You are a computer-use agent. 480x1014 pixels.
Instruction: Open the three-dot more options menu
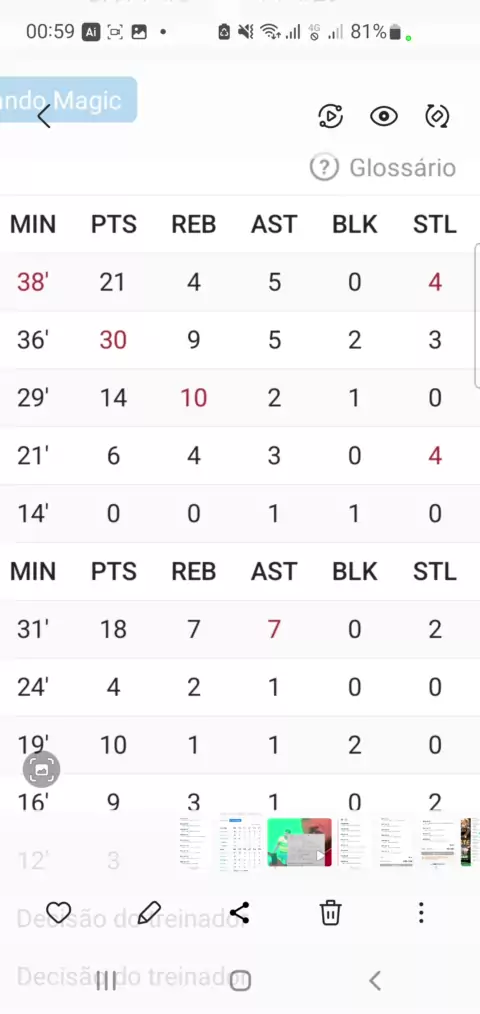point(421,912)
